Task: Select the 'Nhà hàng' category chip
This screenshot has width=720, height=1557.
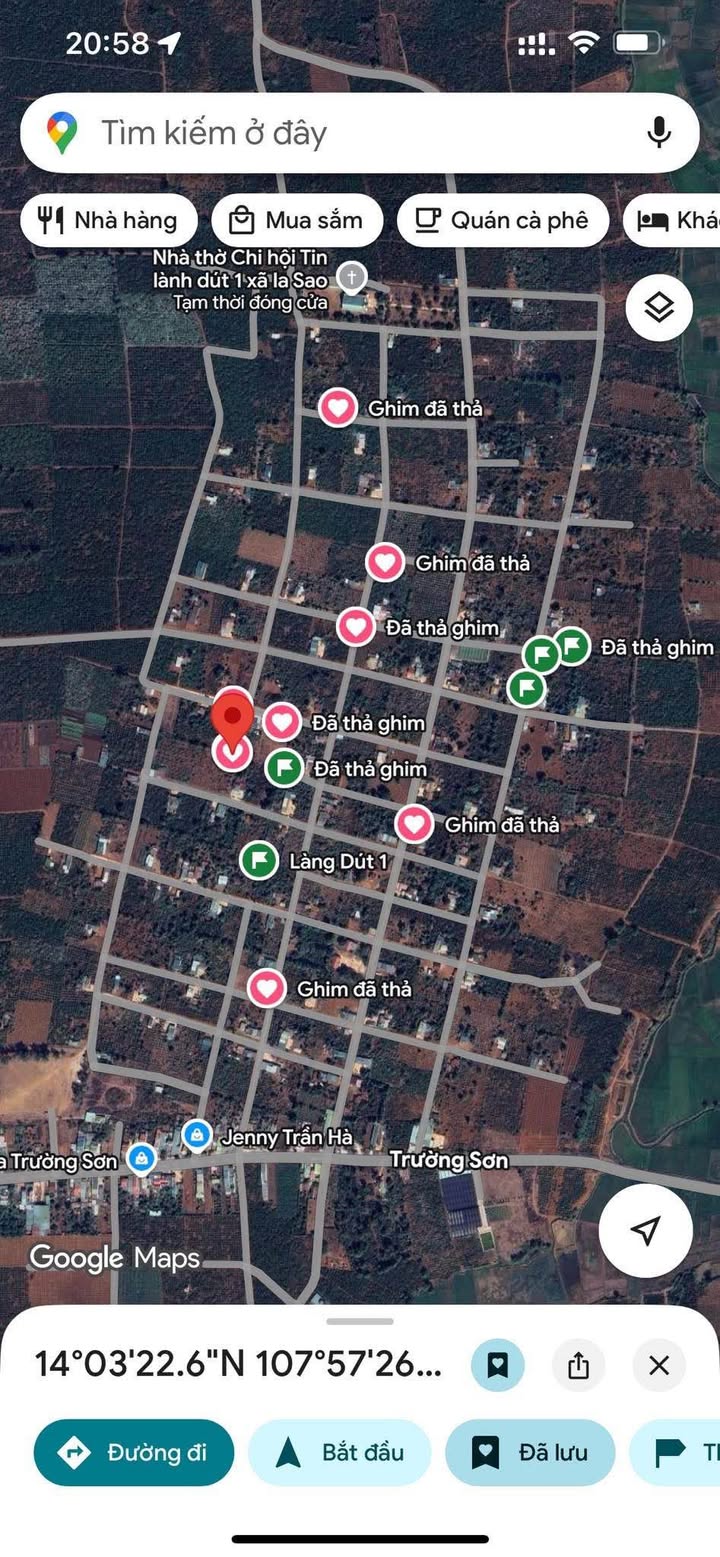Action: tap(109, 220)
